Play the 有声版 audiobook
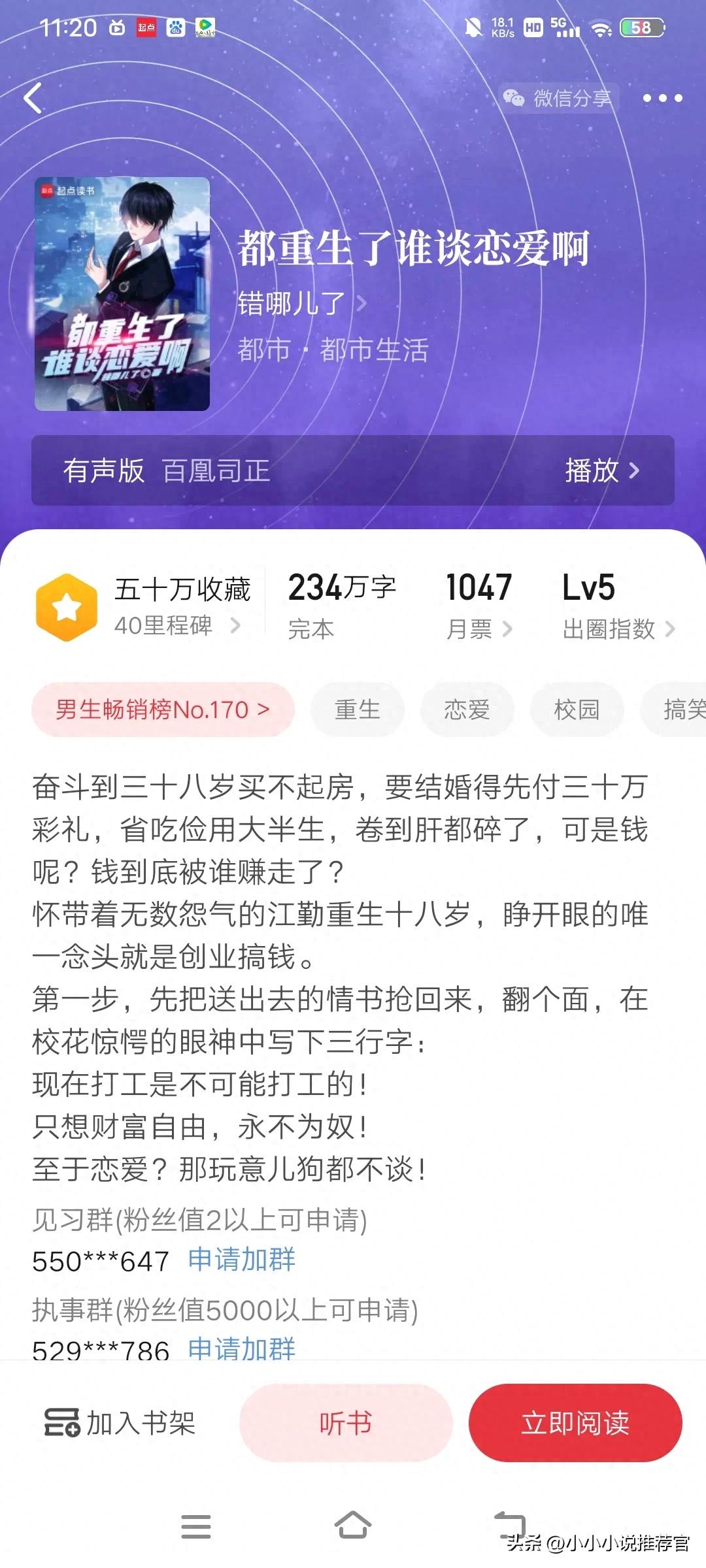Screen dimensions: 706x1568 601,470
